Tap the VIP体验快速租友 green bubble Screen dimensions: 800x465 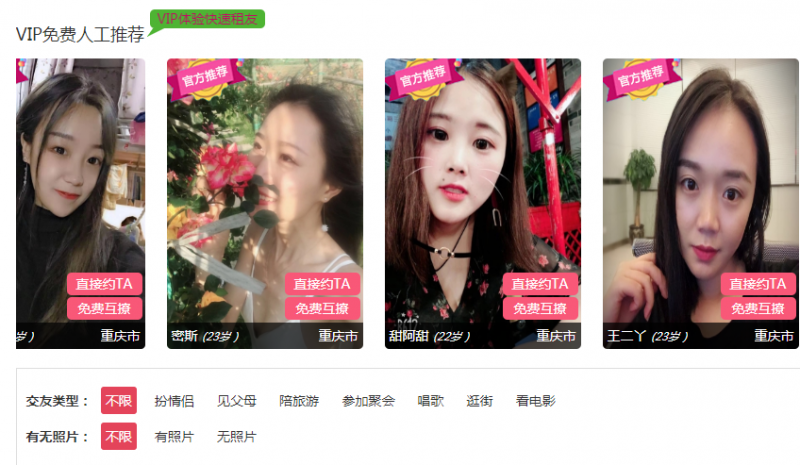[208, 19]
